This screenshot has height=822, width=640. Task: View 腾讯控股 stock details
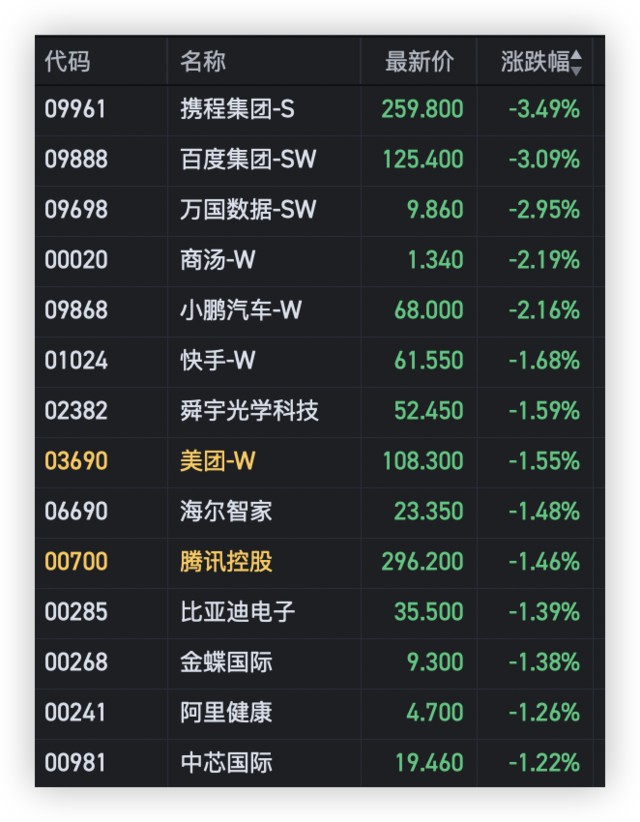coord(226,561)
